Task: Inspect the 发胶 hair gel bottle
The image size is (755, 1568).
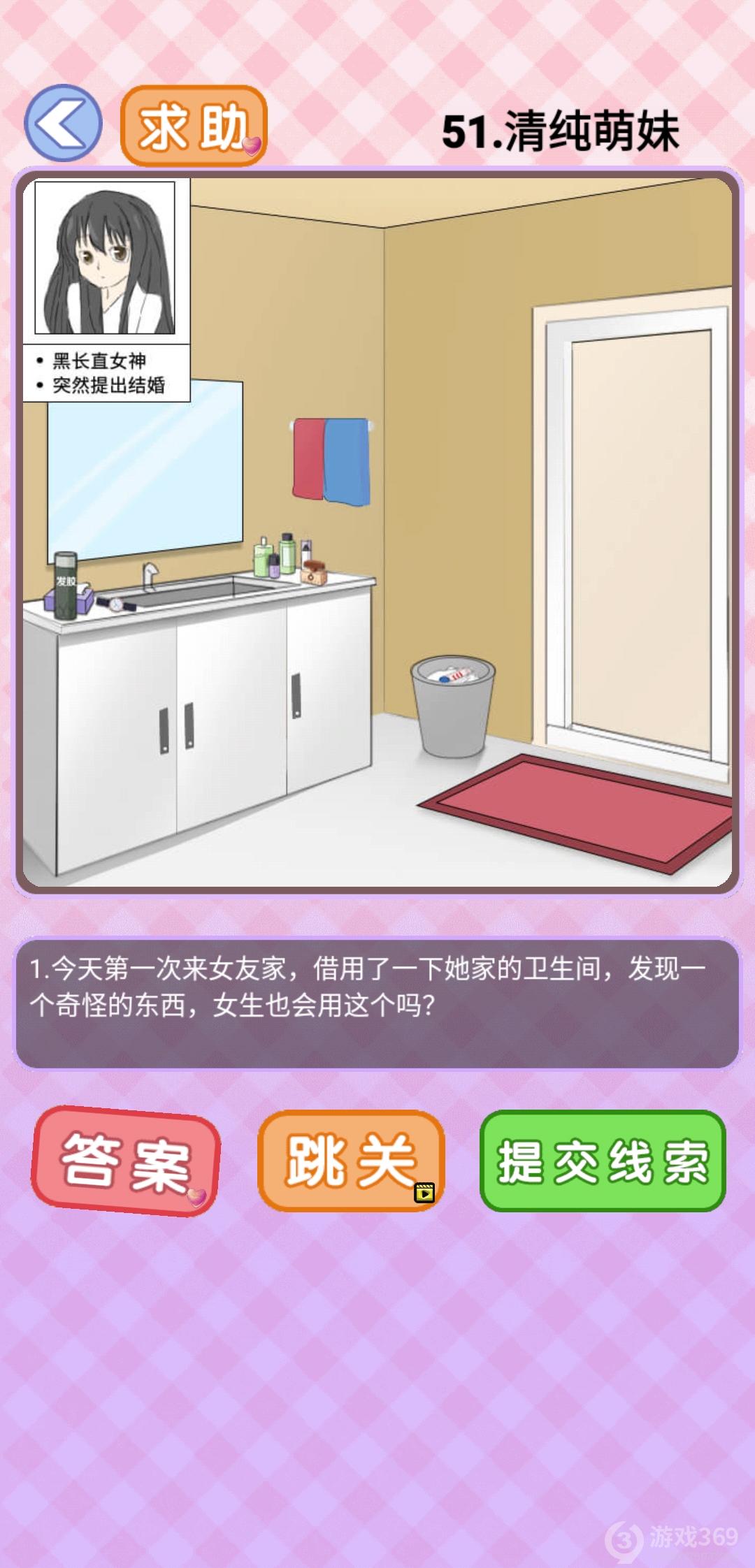Action: pos(66,586)
